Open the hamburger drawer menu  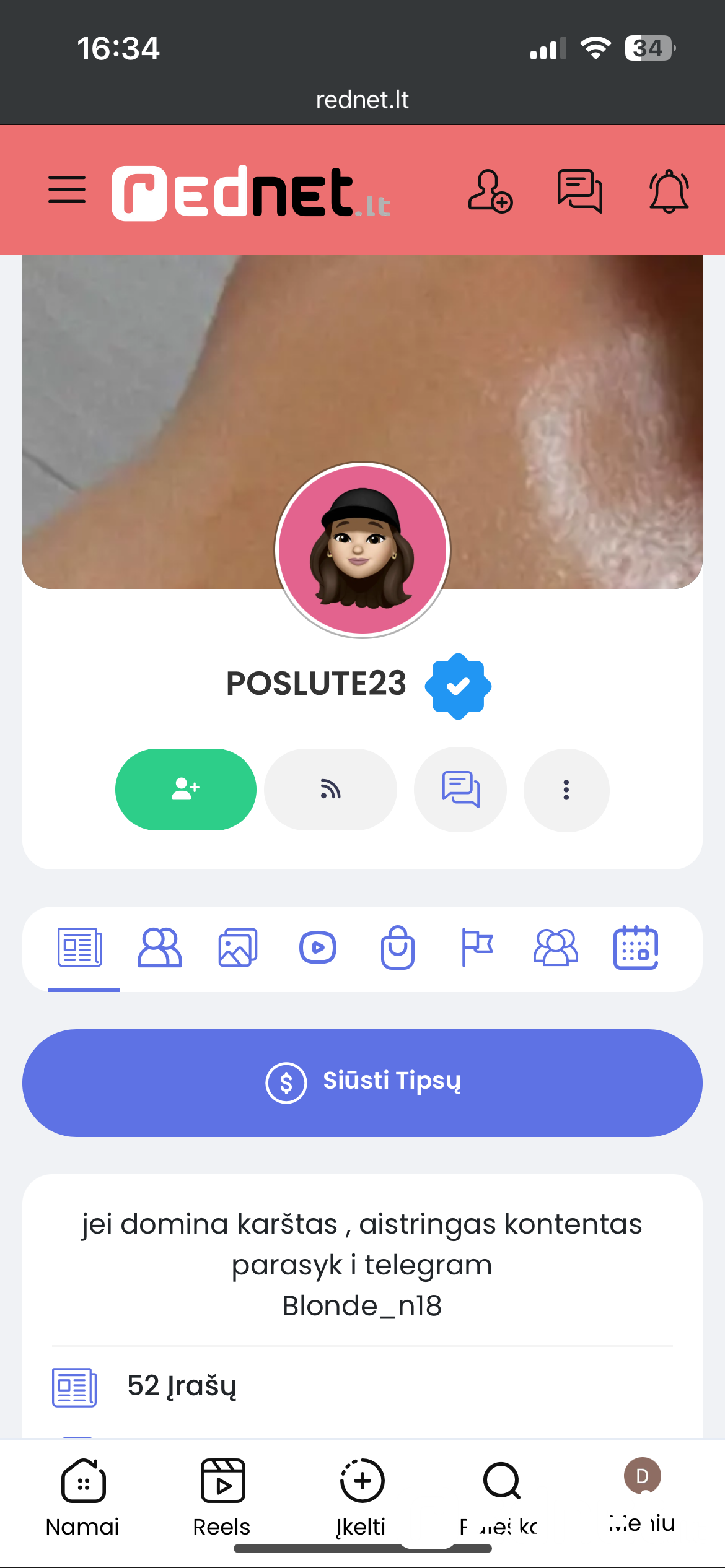(x=67, y=189)
